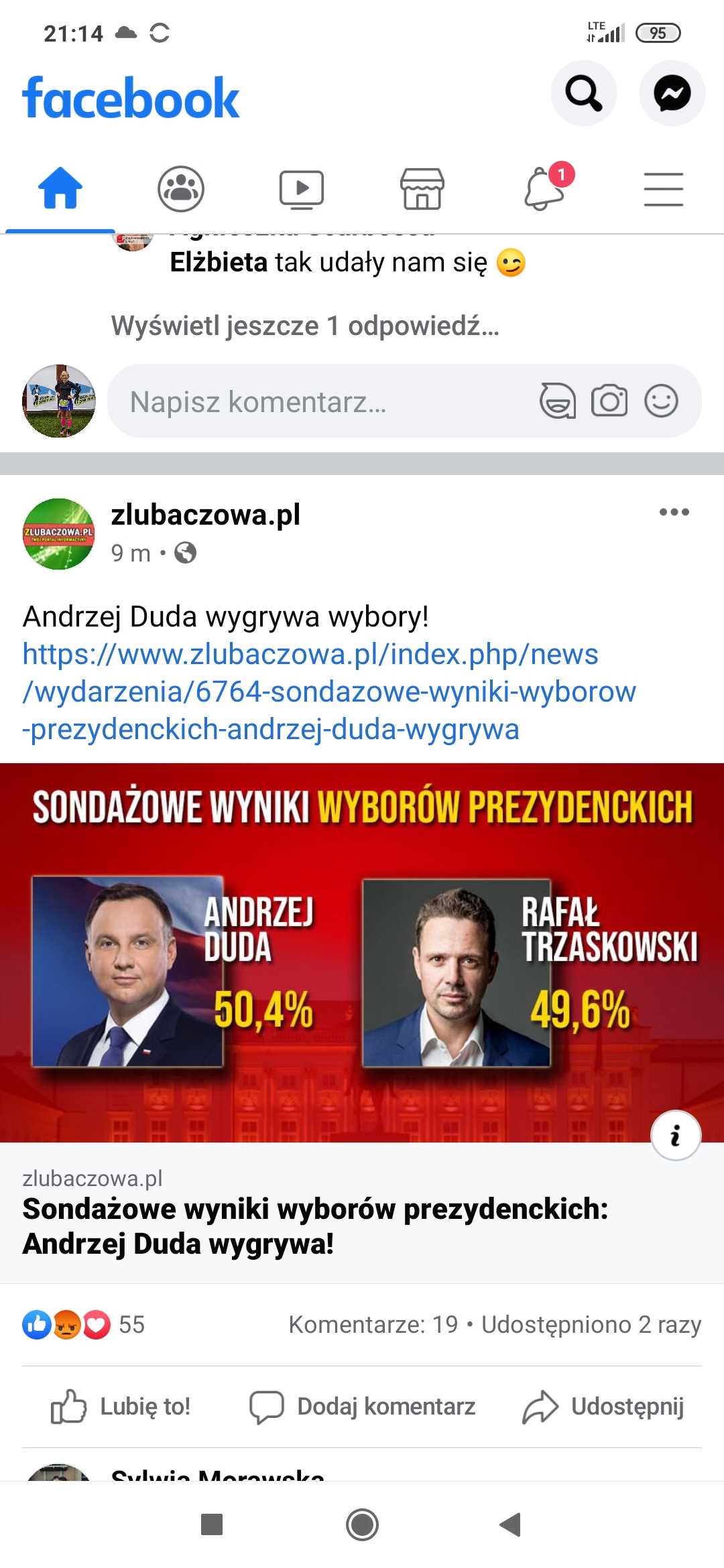Like the post with Lubię to!

pos(122,1407)
